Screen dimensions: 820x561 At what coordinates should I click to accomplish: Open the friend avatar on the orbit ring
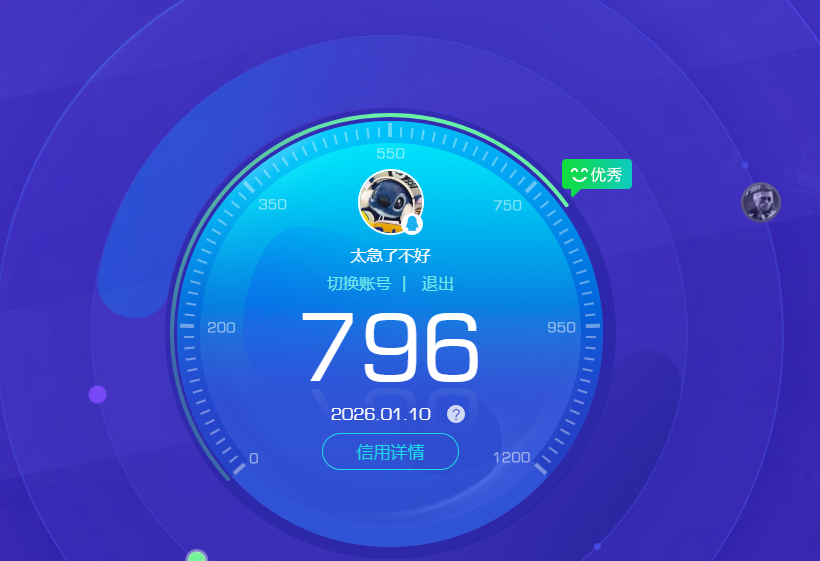[761, 202]
